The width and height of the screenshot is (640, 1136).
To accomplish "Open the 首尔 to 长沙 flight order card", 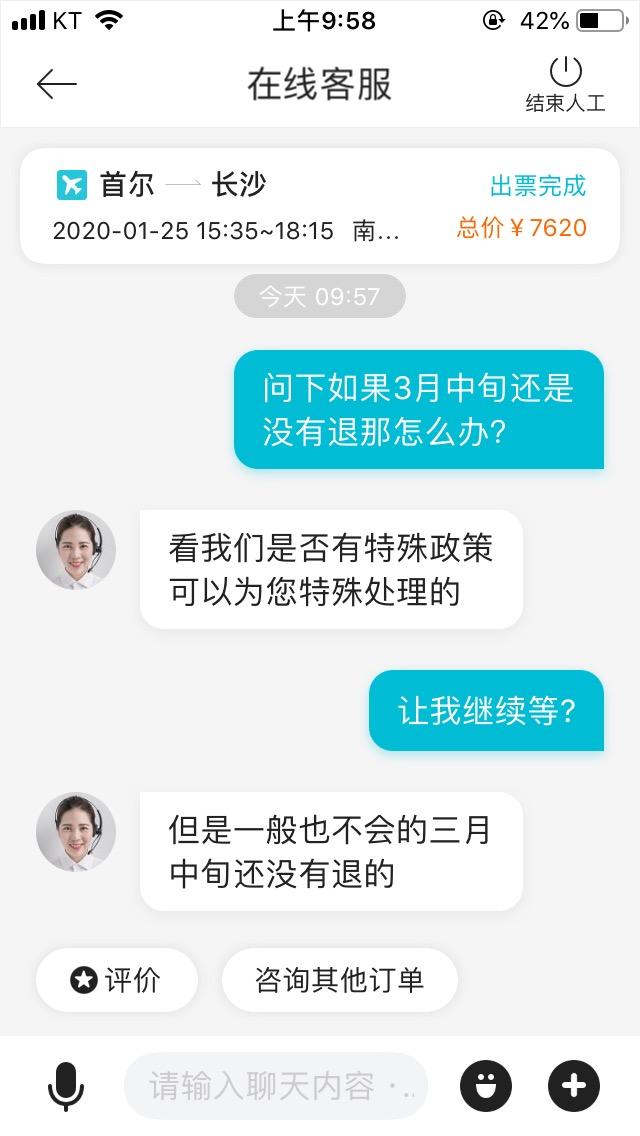I will (x=320, y=206).
